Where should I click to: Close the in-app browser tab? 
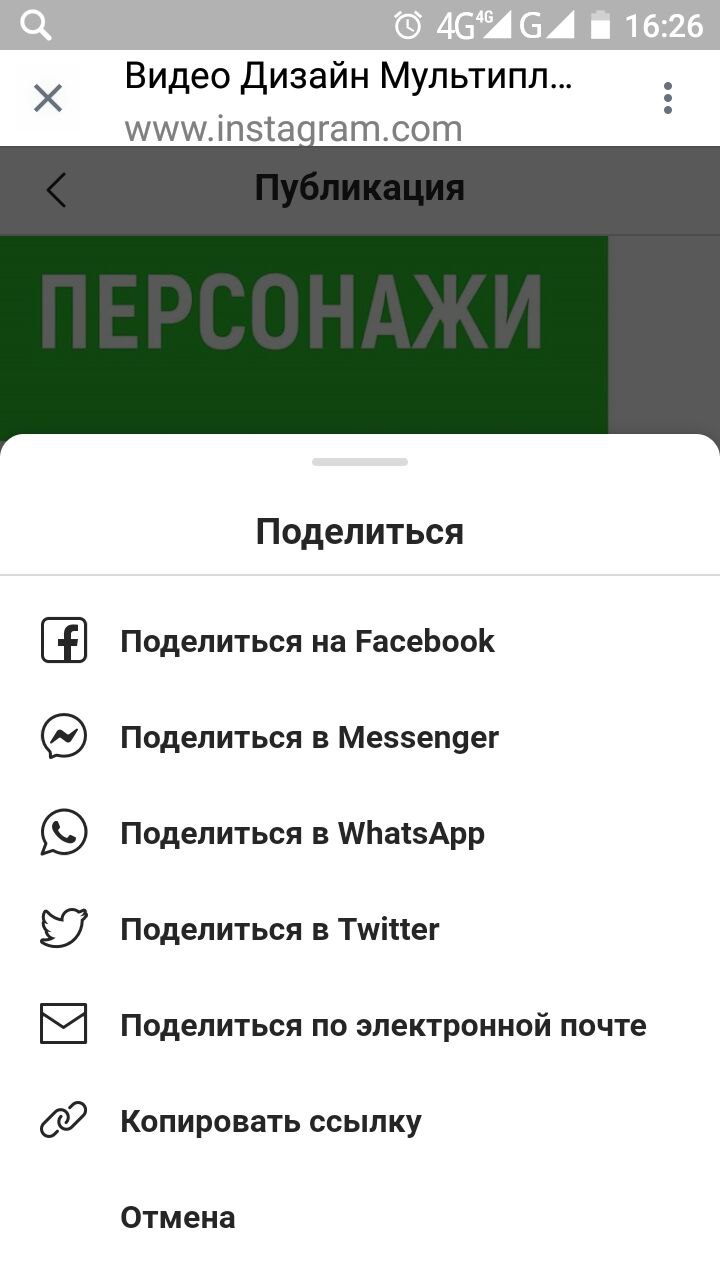coord(48,99)
